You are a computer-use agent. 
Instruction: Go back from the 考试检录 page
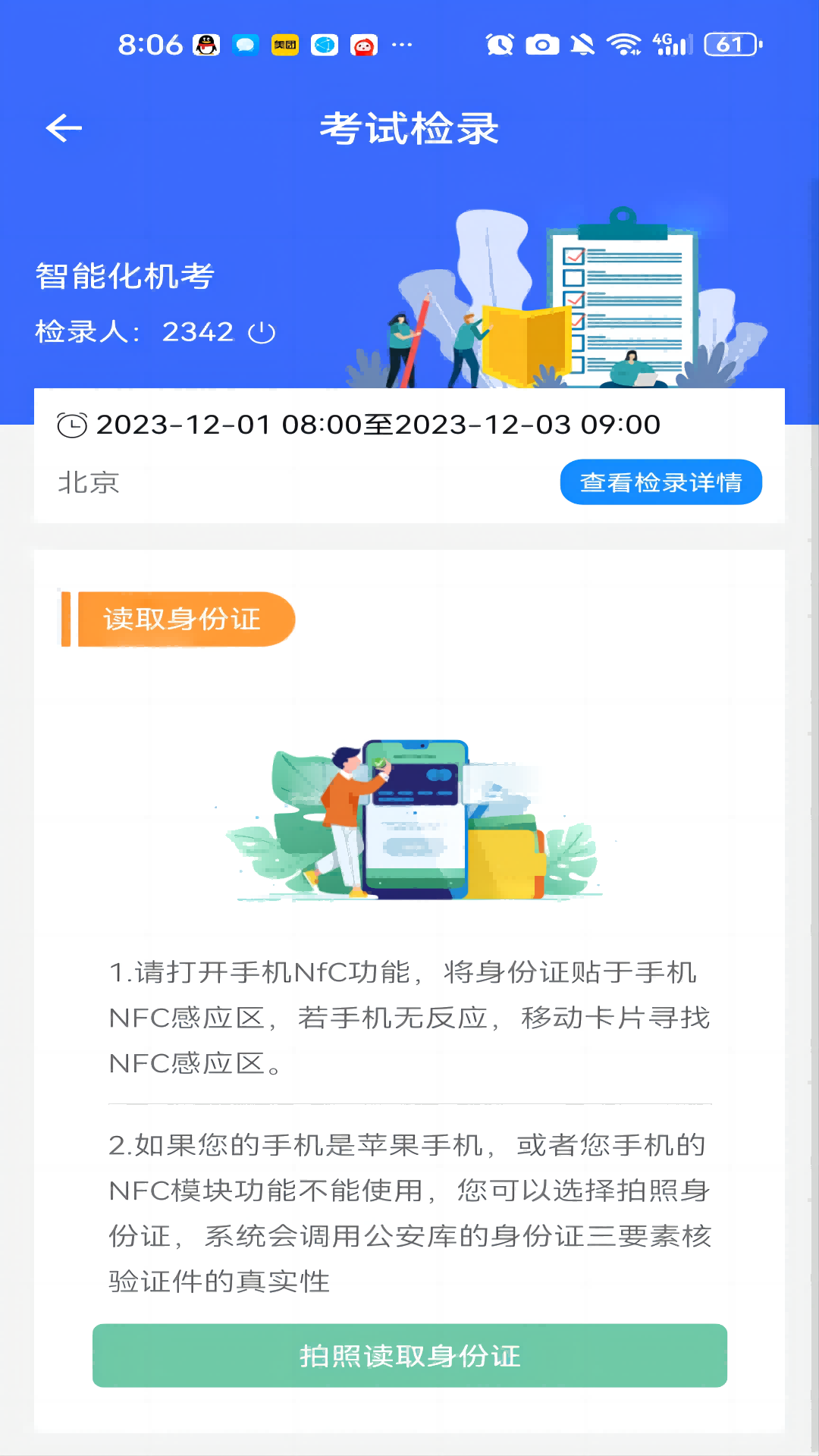pos(64,128)
